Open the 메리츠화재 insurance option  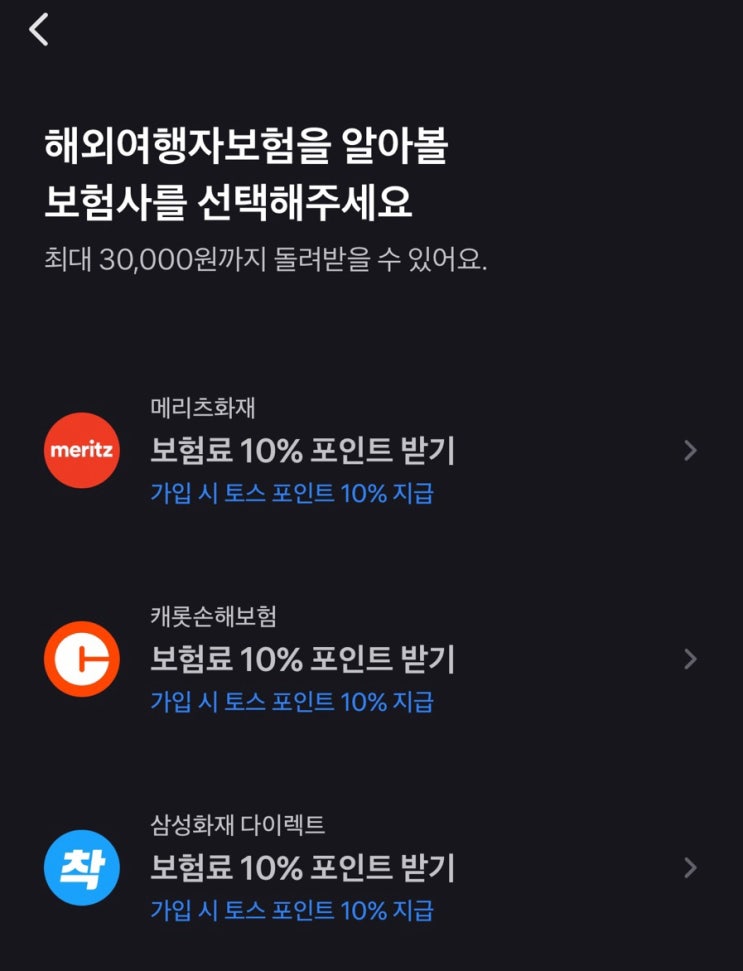[372, 450]
